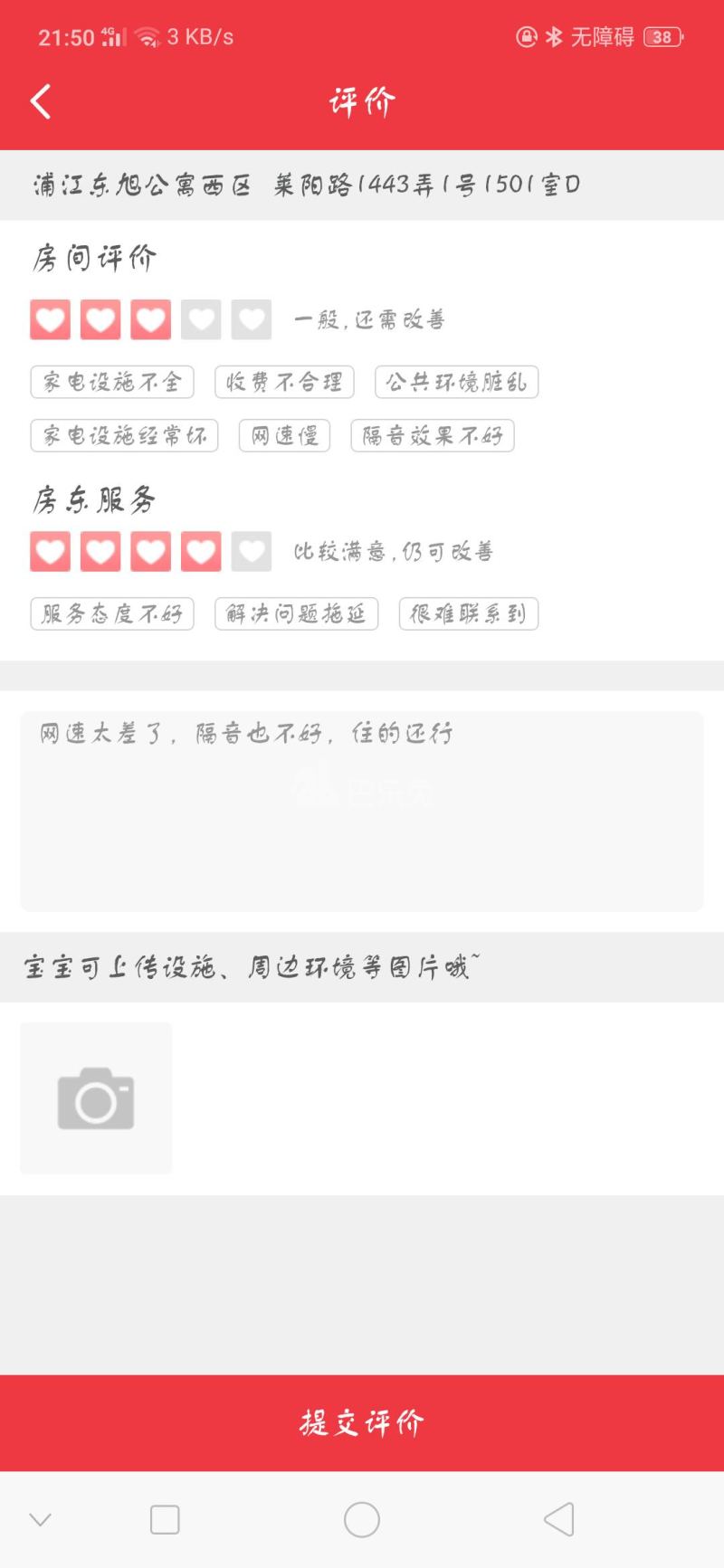This screenshot has height=1568, width=724.
Task: Give landlord service five hearts
Action: pyautogui.click(x=252, y=552)
